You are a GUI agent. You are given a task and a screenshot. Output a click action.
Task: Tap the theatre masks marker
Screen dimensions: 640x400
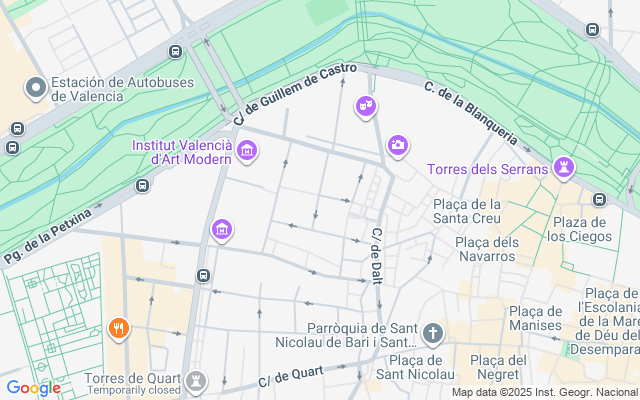click(x=365, y=108)
